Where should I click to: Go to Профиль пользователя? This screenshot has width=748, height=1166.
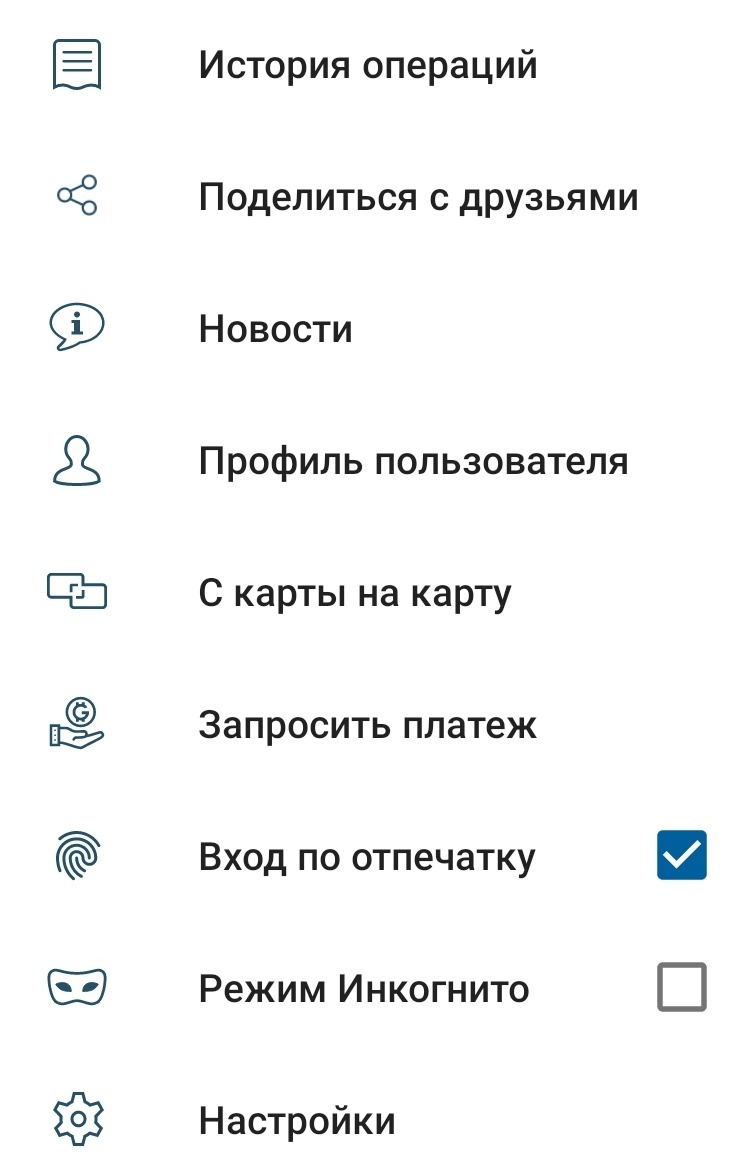coord(413,462)
